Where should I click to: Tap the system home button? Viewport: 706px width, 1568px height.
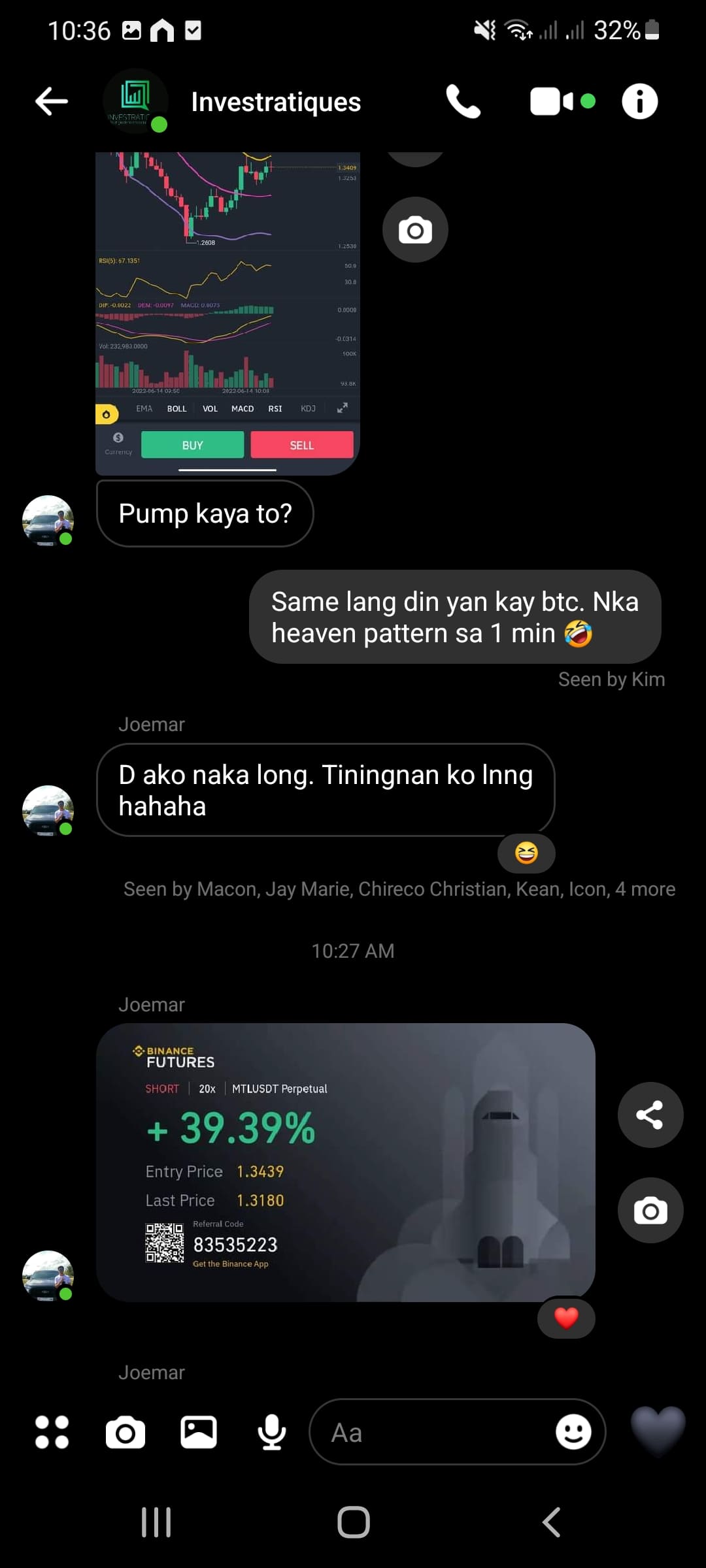point(354,1522)
